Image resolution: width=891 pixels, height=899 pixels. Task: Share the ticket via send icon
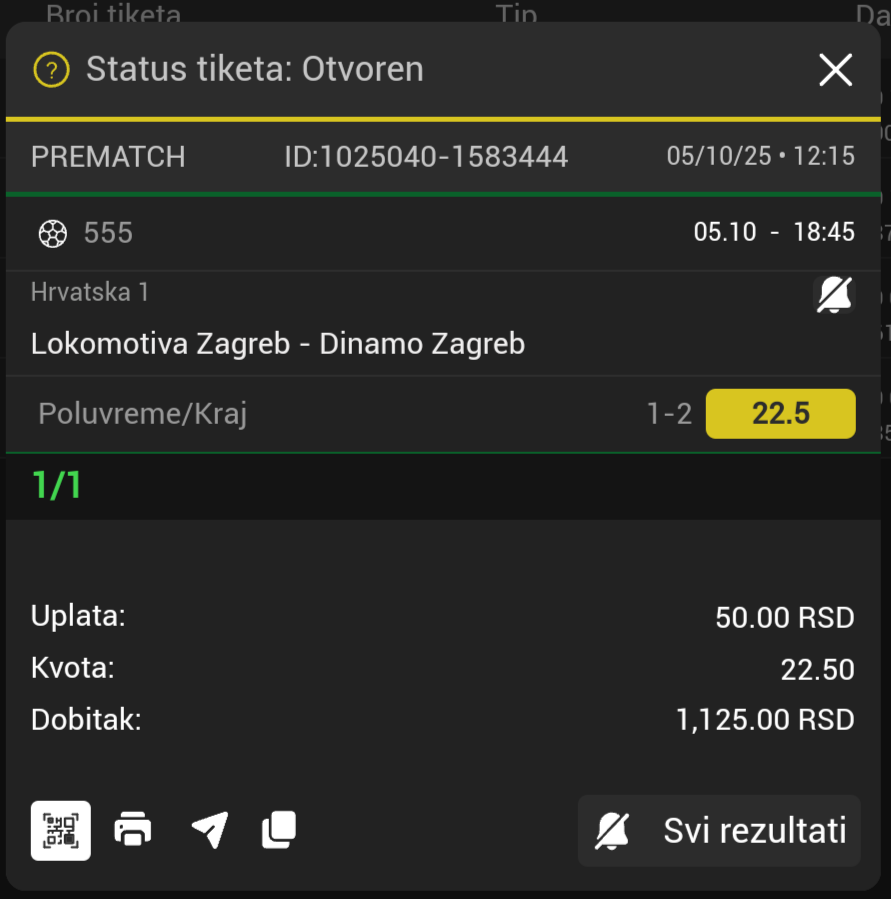(209, 830)
